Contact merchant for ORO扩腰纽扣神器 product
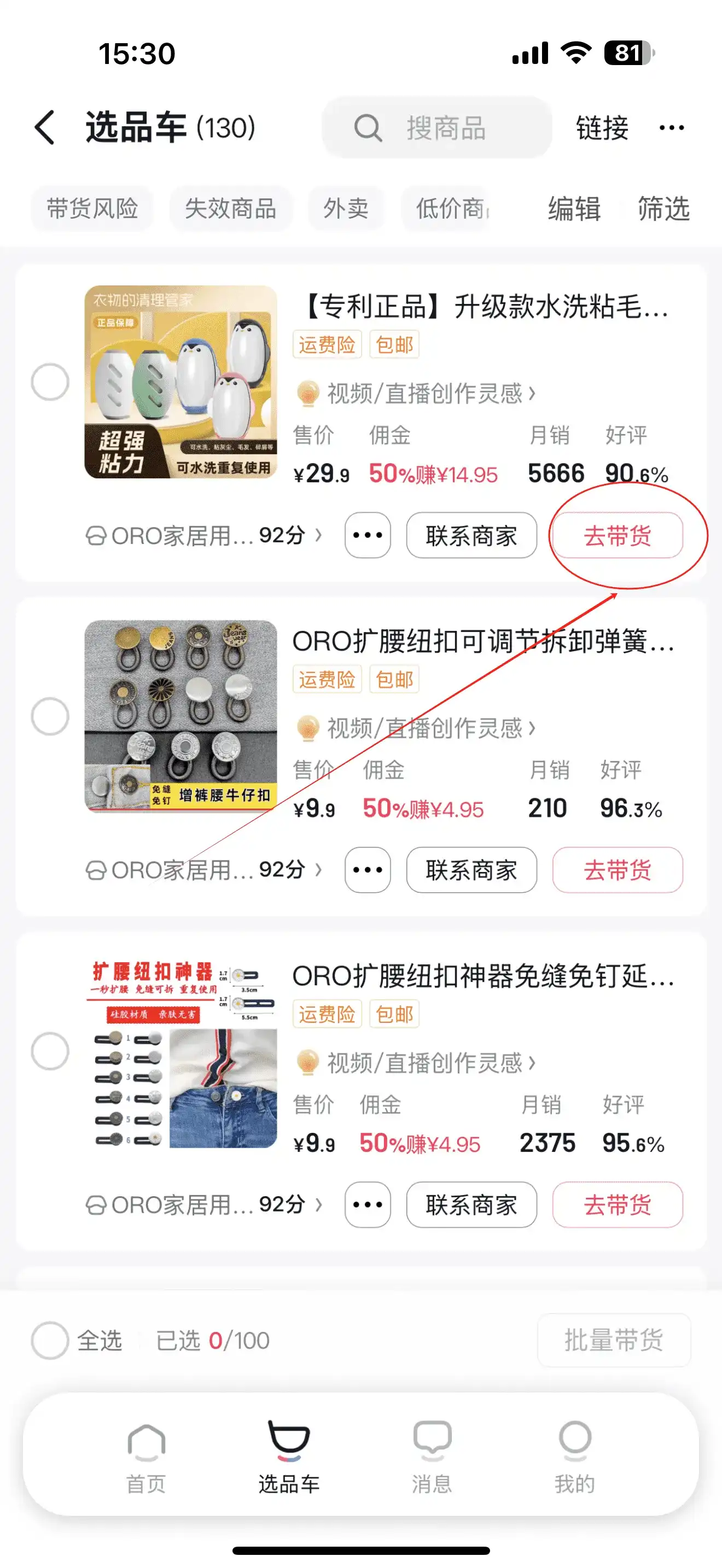 click(x=471, y=1204)
